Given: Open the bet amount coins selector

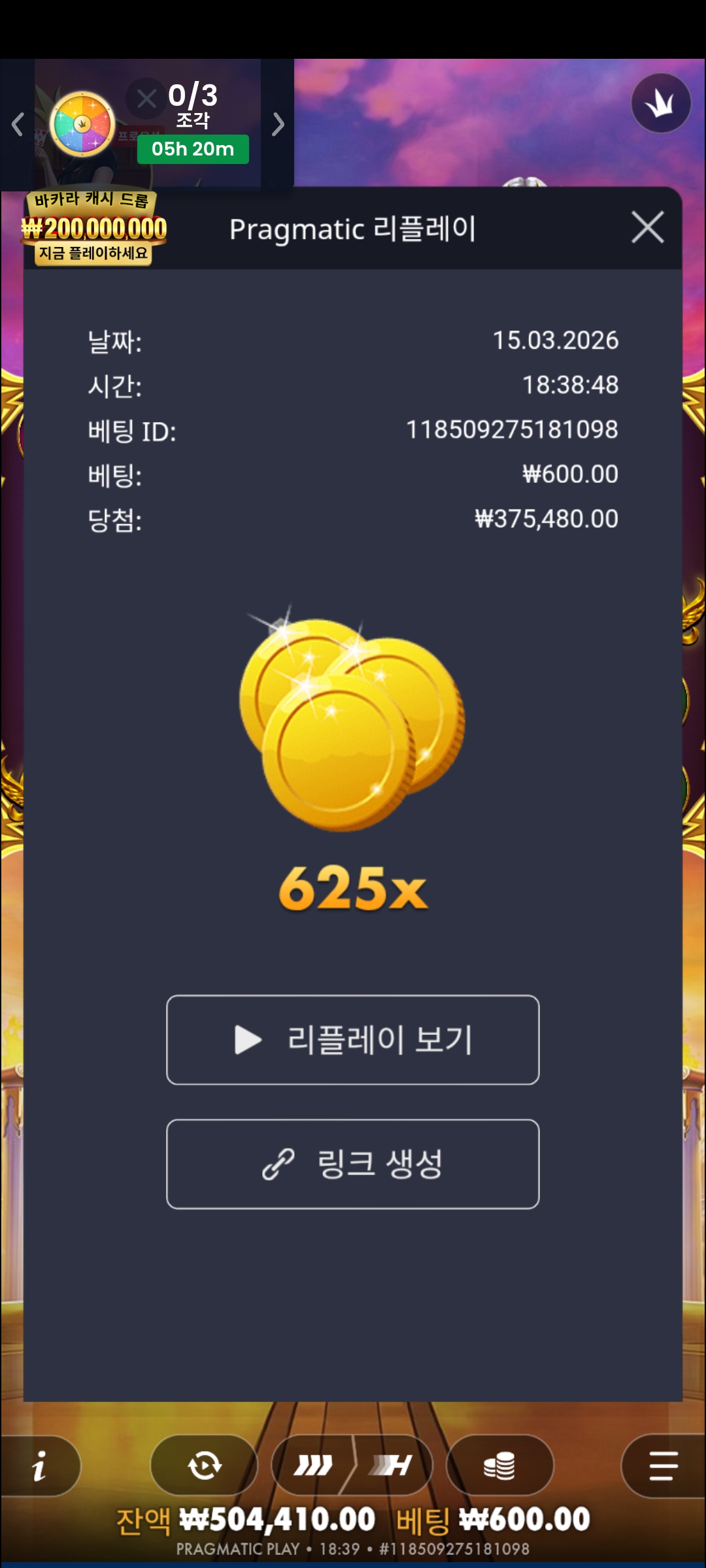Looking at the screenshot, I should pos(500,1465).
